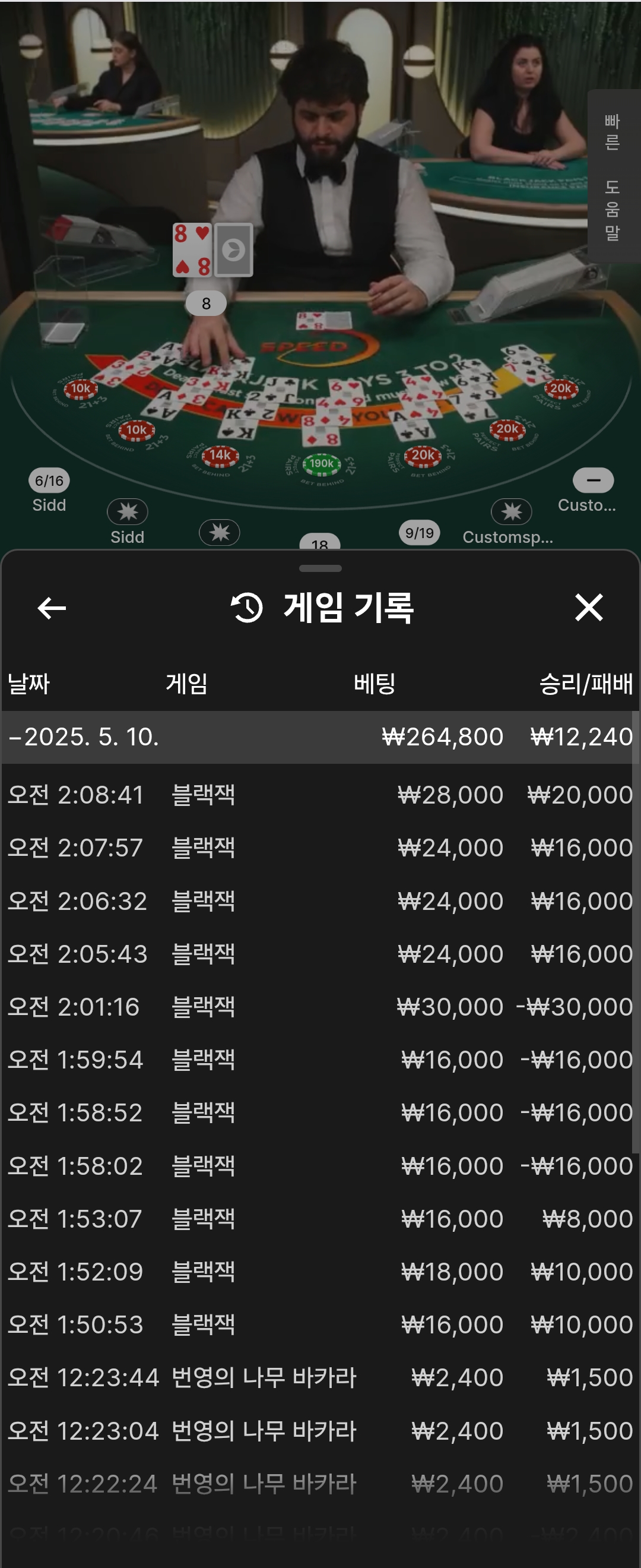Open the 오전 1:50:53 블랙잭 record
The width and height of the screenshot is (641, 1568).
320,1324
